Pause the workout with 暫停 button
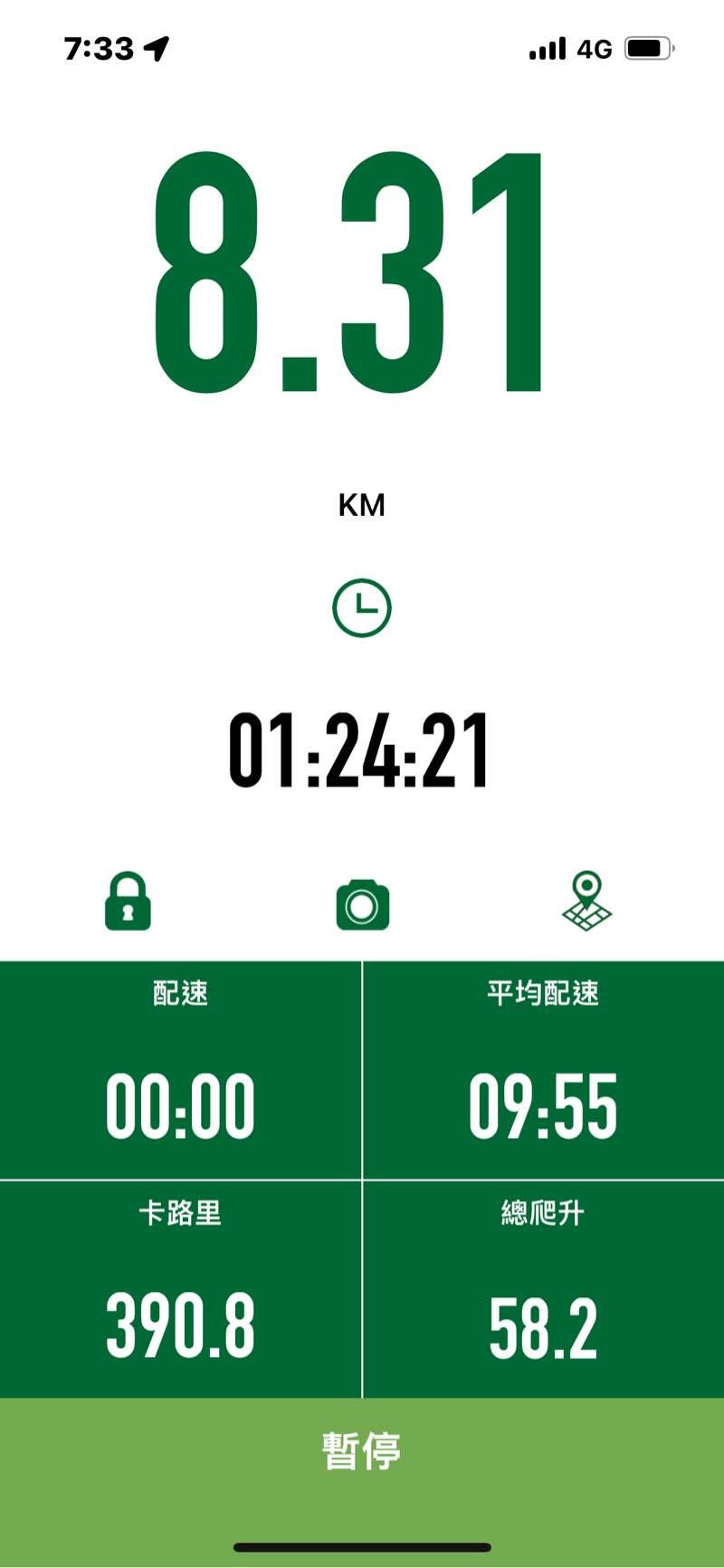Image resolution: width=724 pixels, height=1568 pixels. pyautogui.click(x=362, y=1452)
